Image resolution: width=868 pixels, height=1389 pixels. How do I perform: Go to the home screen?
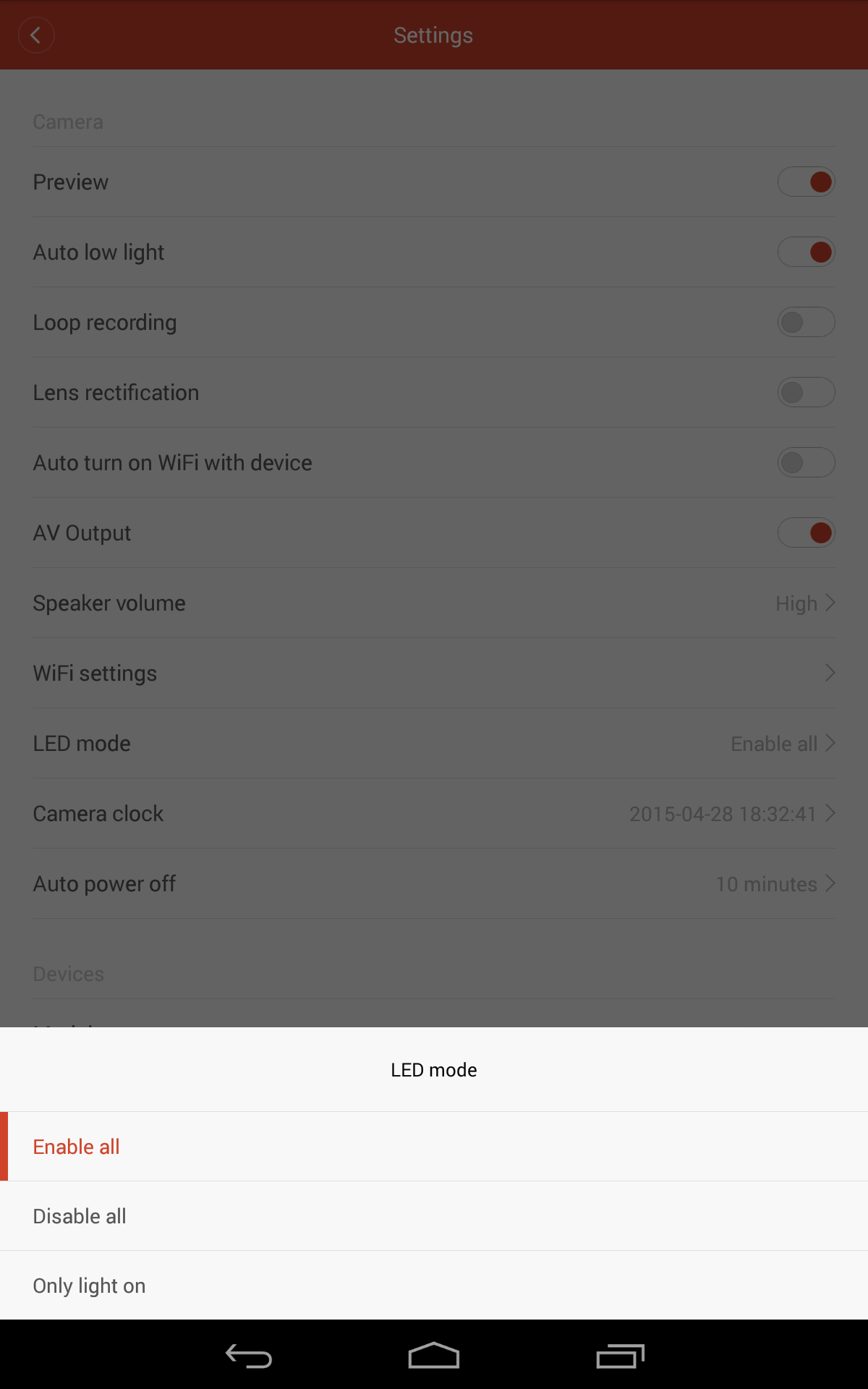(434, 1356)
